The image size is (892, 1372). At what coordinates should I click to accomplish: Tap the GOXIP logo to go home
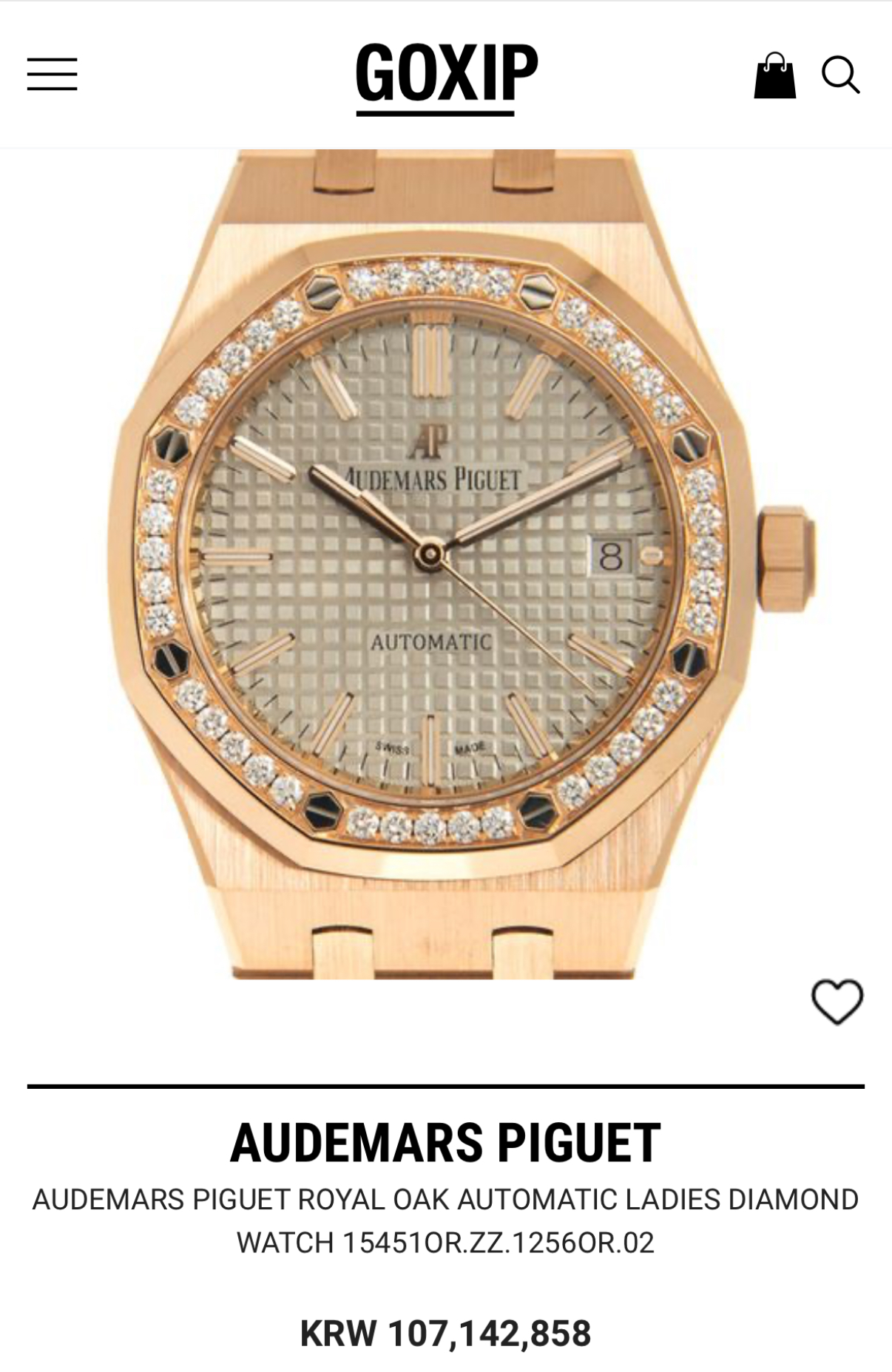pos(446,75)
